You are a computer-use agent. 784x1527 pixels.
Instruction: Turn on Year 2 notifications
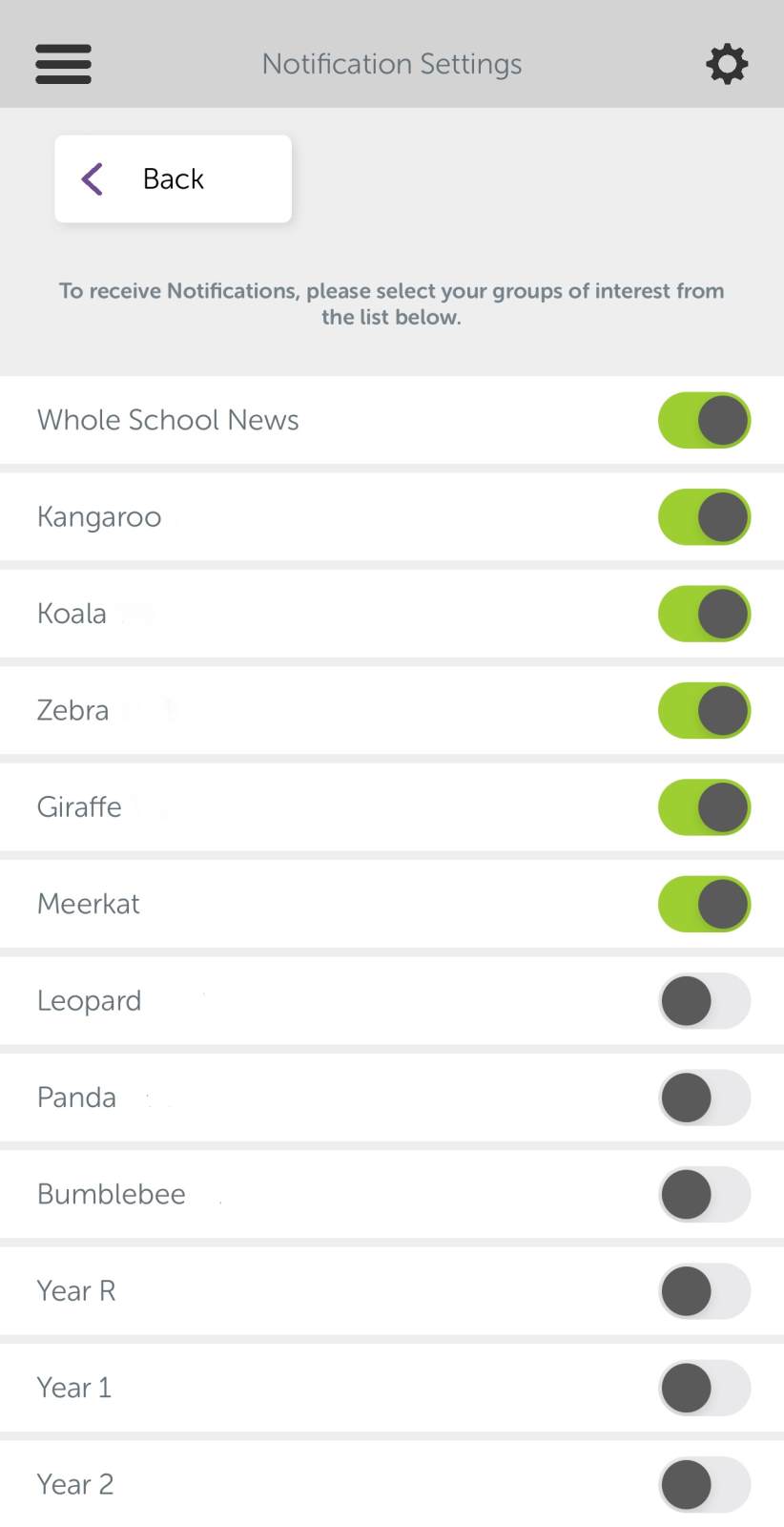[705, 1485]
